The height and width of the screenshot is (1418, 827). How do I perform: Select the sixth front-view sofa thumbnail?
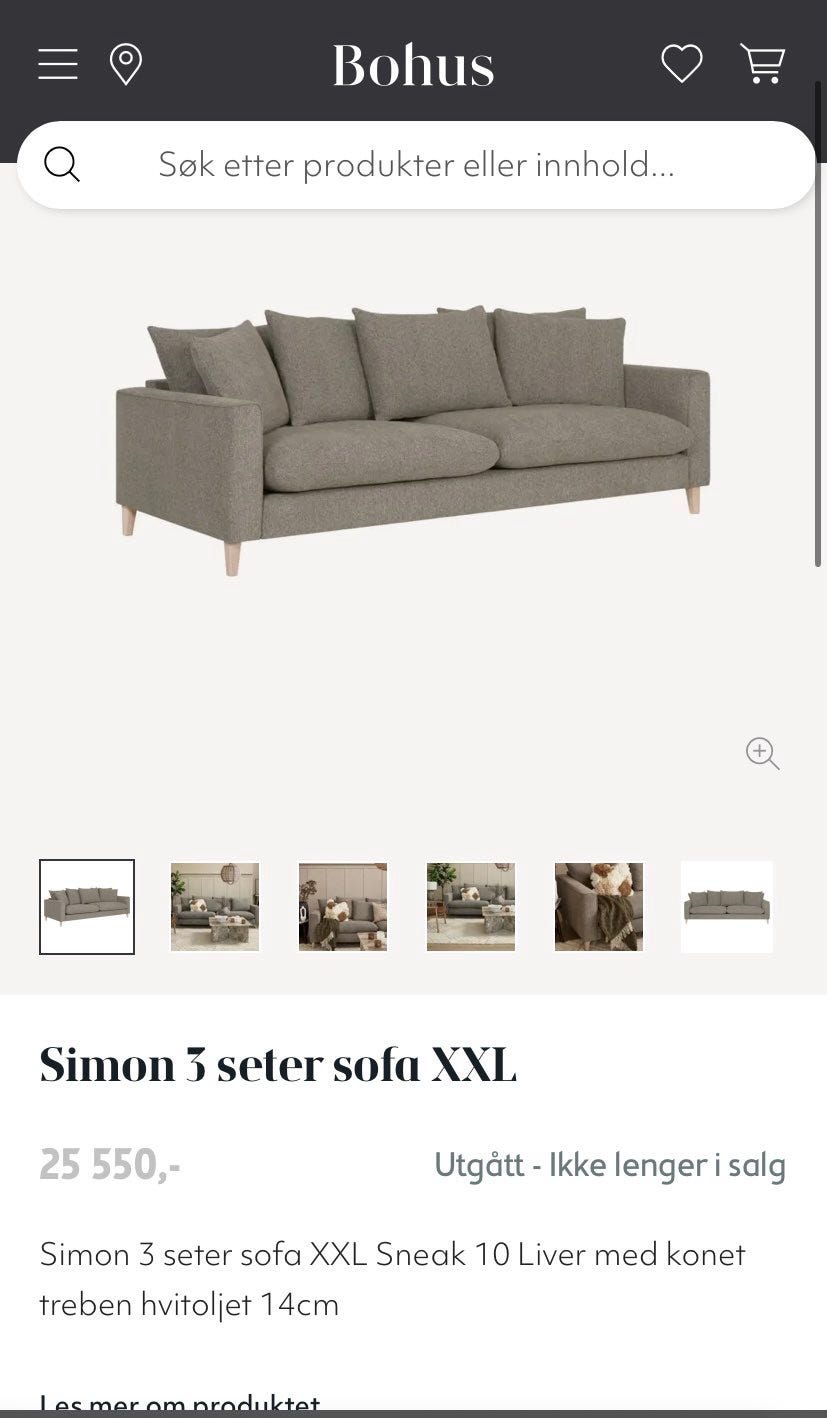pos(727,907)
